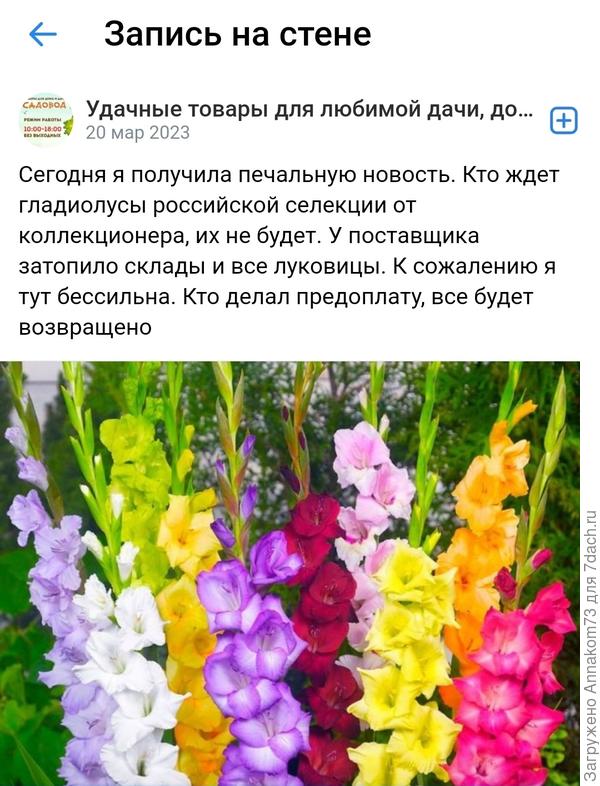Subscribe to the group with plus icon
Viewport: 600px width, 786px height.
point(564,121)
